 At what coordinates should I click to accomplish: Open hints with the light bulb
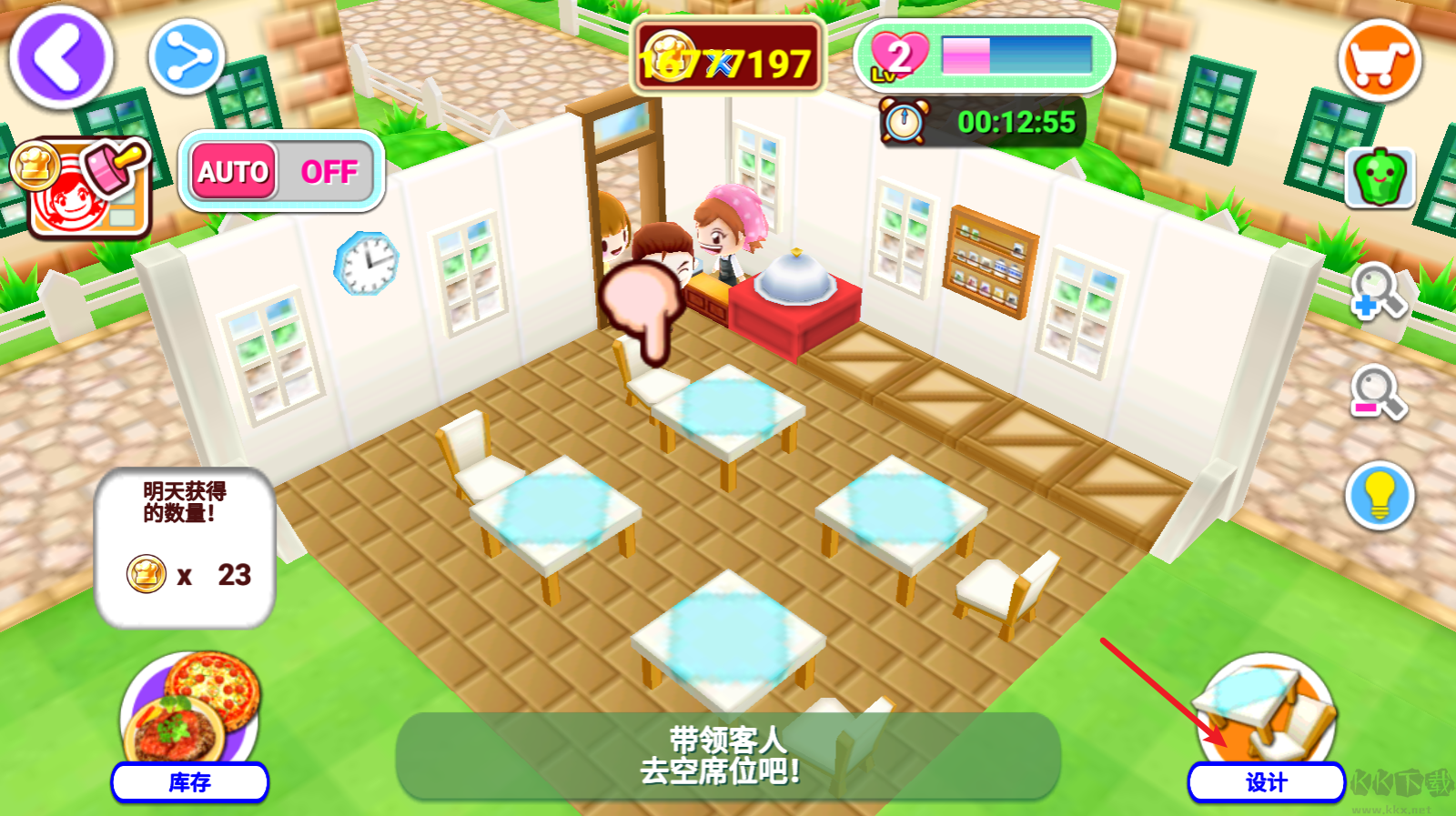click(x=1380, y=496)
